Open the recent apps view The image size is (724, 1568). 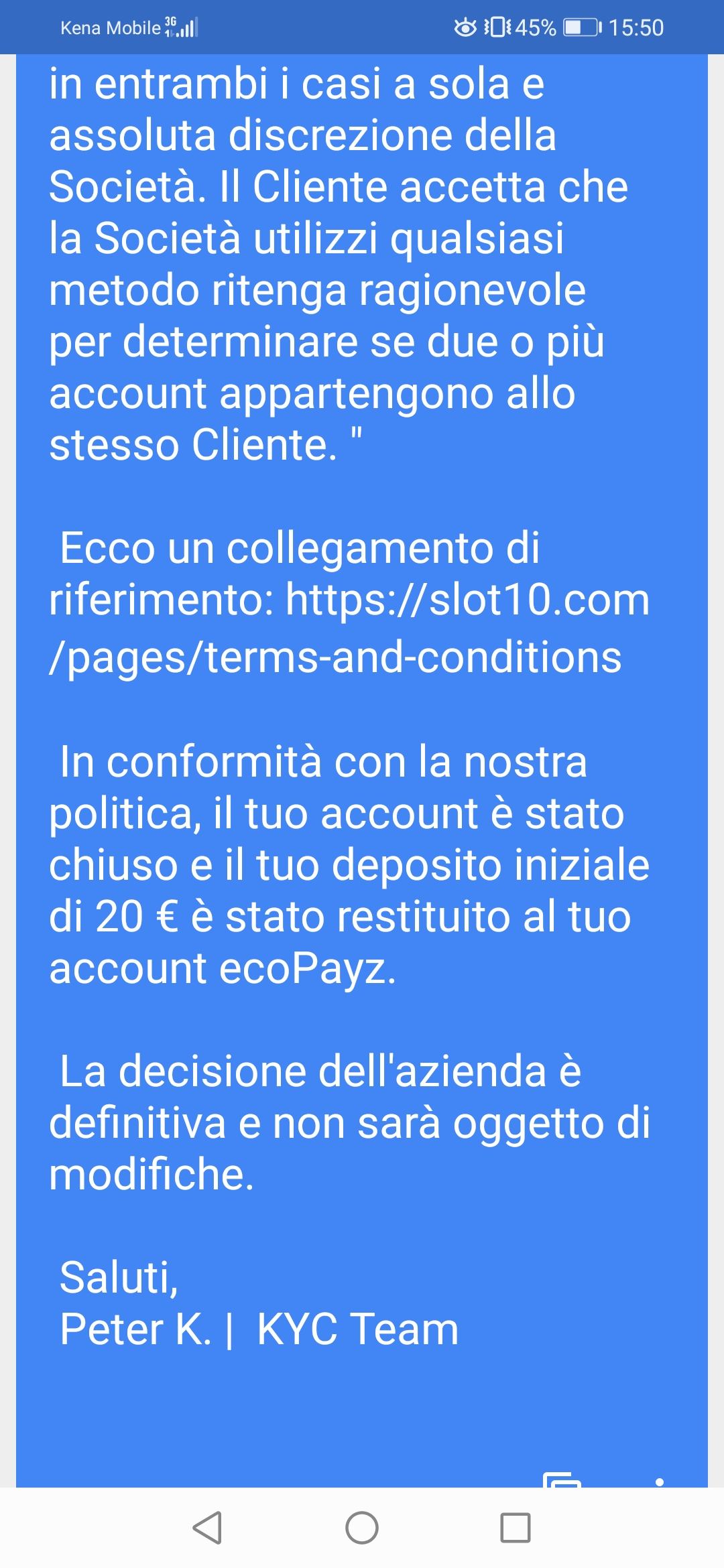point(516,1528)
